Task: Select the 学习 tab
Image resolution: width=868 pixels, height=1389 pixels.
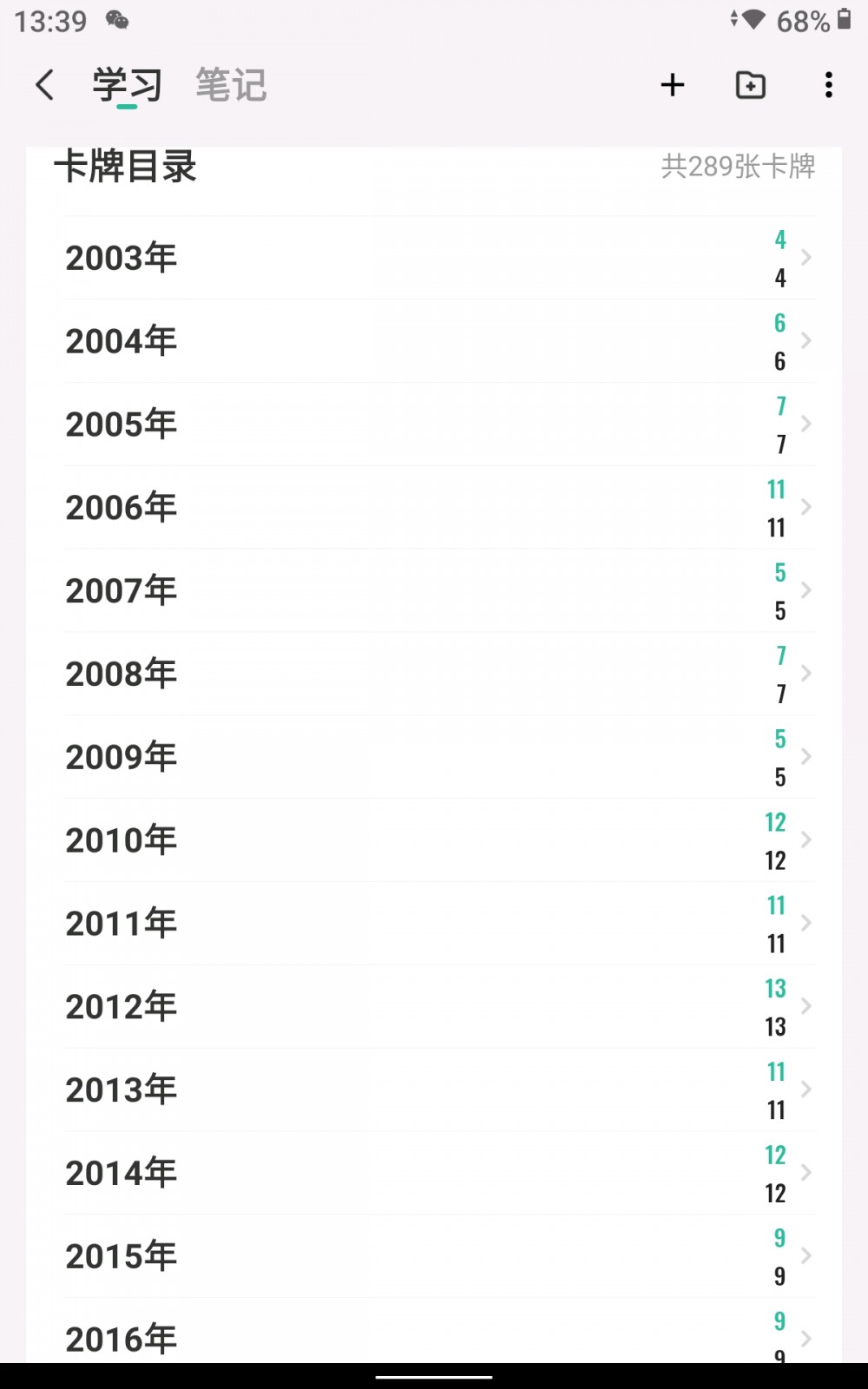Action: point(127,85)
